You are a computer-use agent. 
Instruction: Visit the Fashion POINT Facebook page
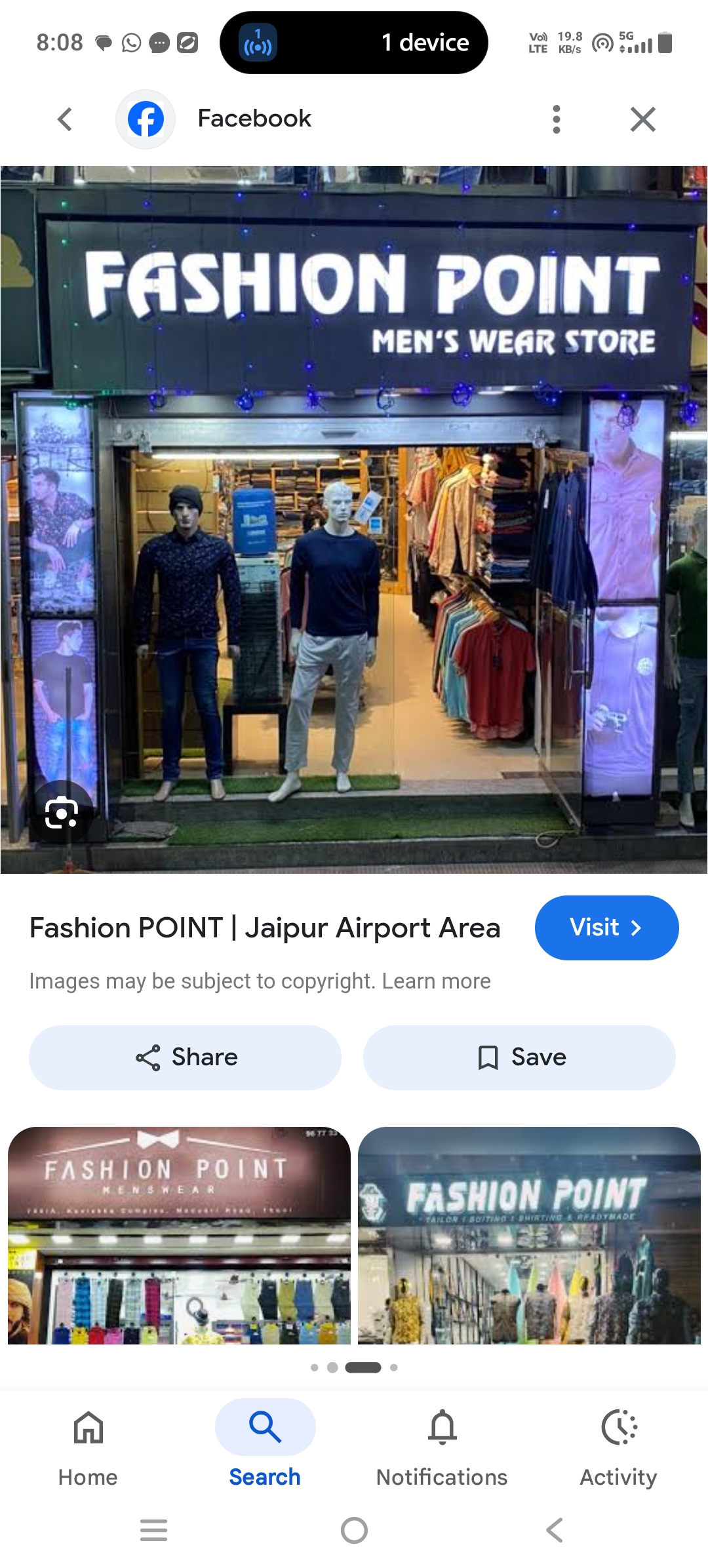[606, 928]
